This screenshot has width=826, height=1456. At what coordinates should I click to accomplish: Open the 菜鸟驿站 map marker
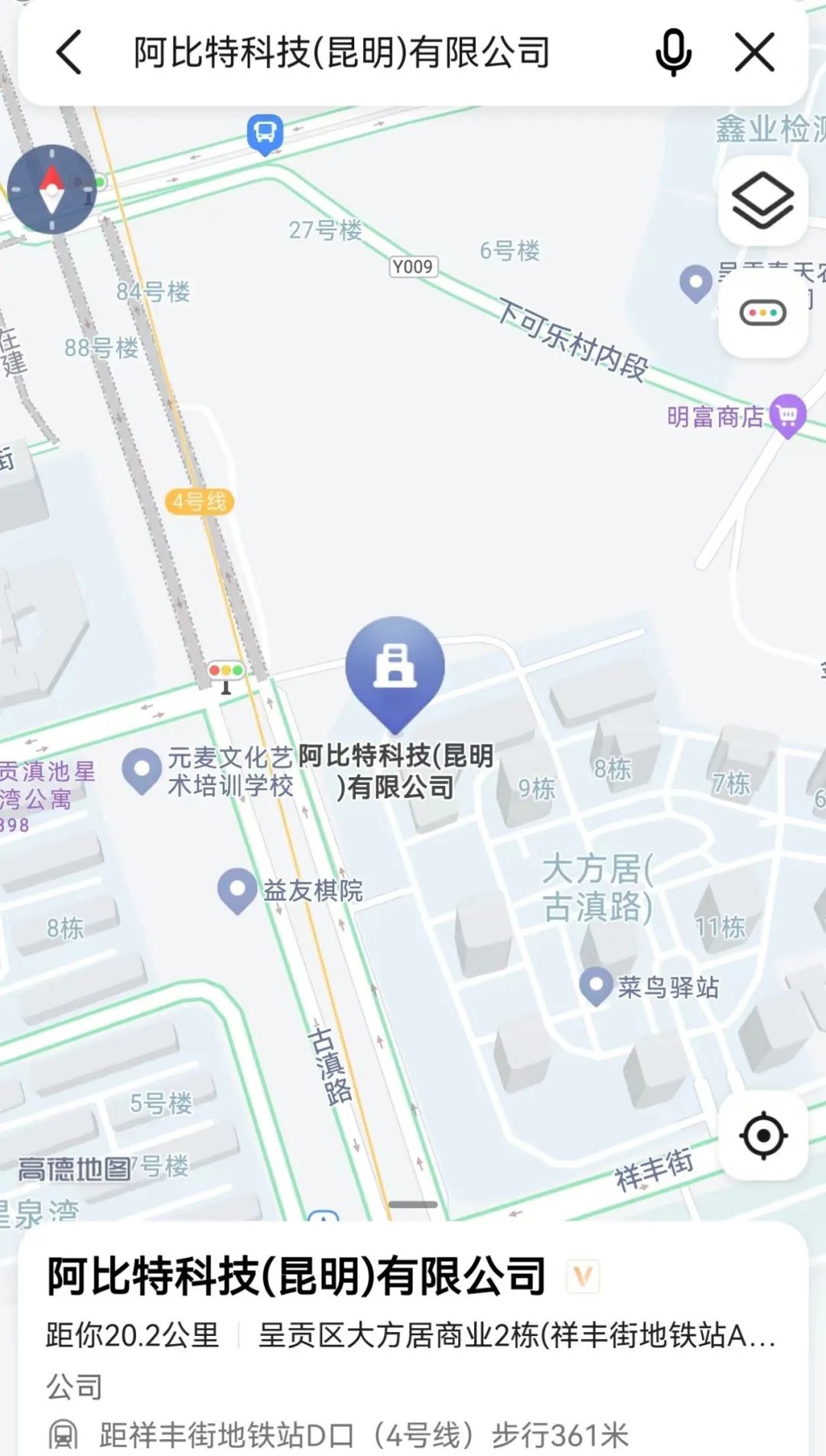pos(596,985)
